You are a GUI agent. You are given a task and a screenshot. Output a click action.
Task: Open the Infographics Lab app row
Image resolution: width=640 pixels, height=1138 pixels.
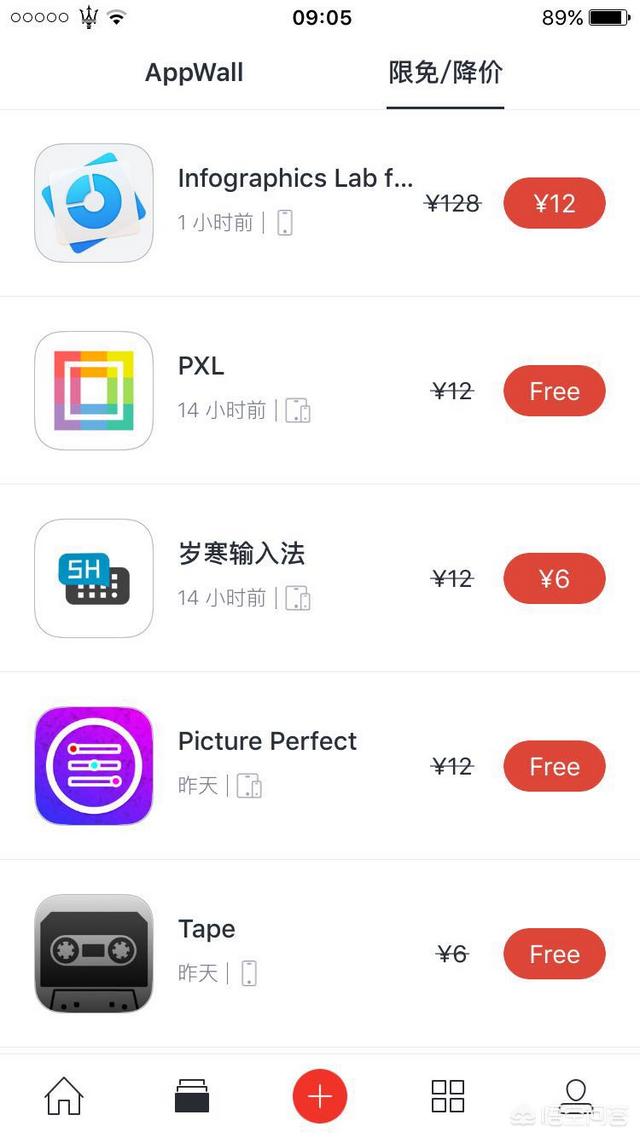(320, 203)
